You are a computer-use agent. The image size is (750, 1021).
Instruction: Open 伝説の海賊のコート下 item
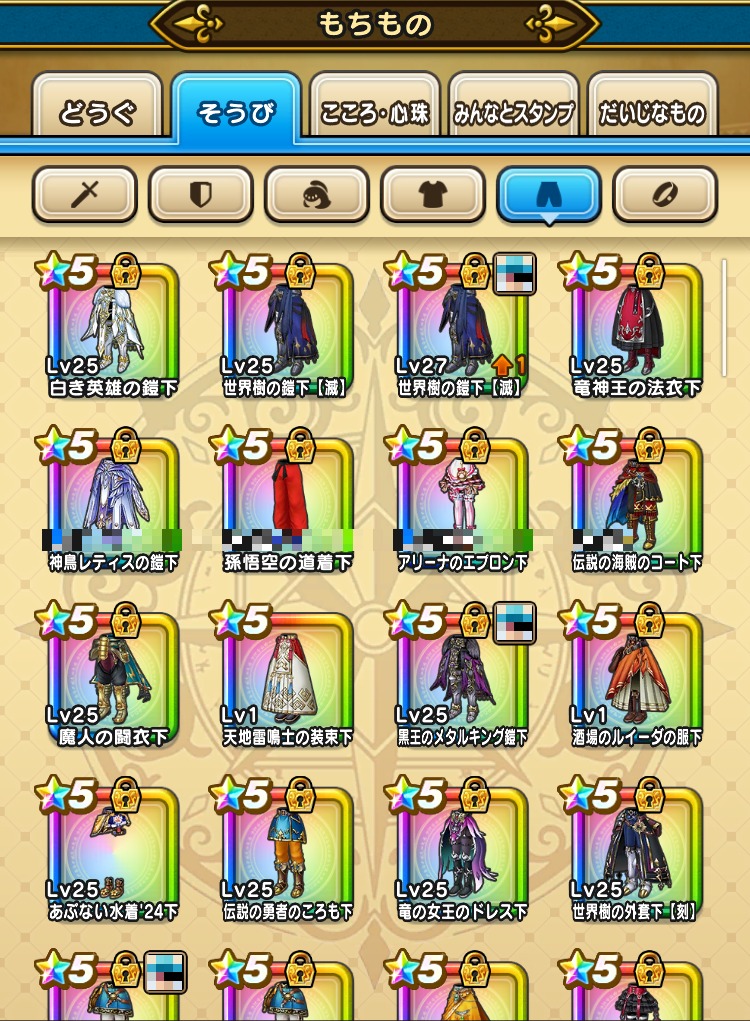(x=637, y=504)
